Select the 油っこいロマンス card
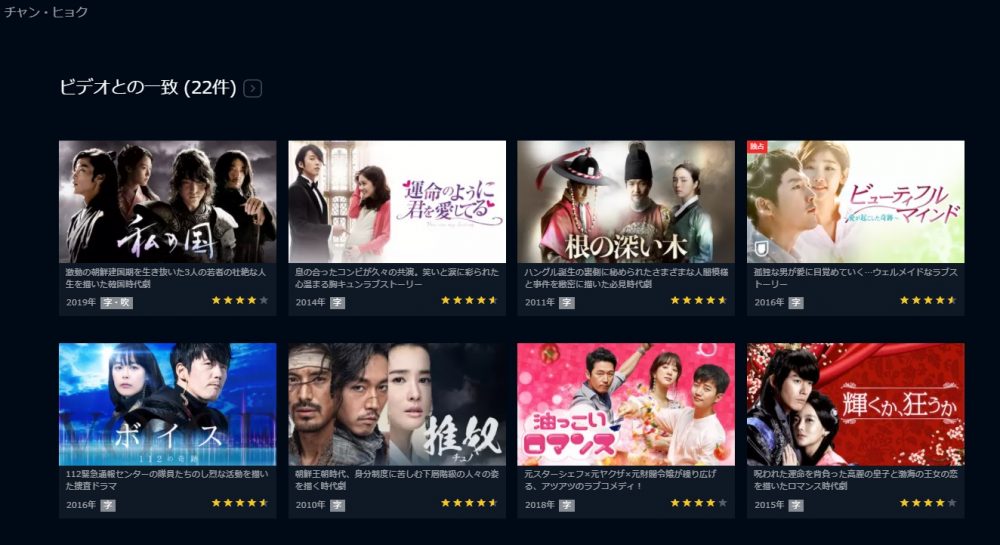Screen dimensions: 1000x545 point(625,404)
